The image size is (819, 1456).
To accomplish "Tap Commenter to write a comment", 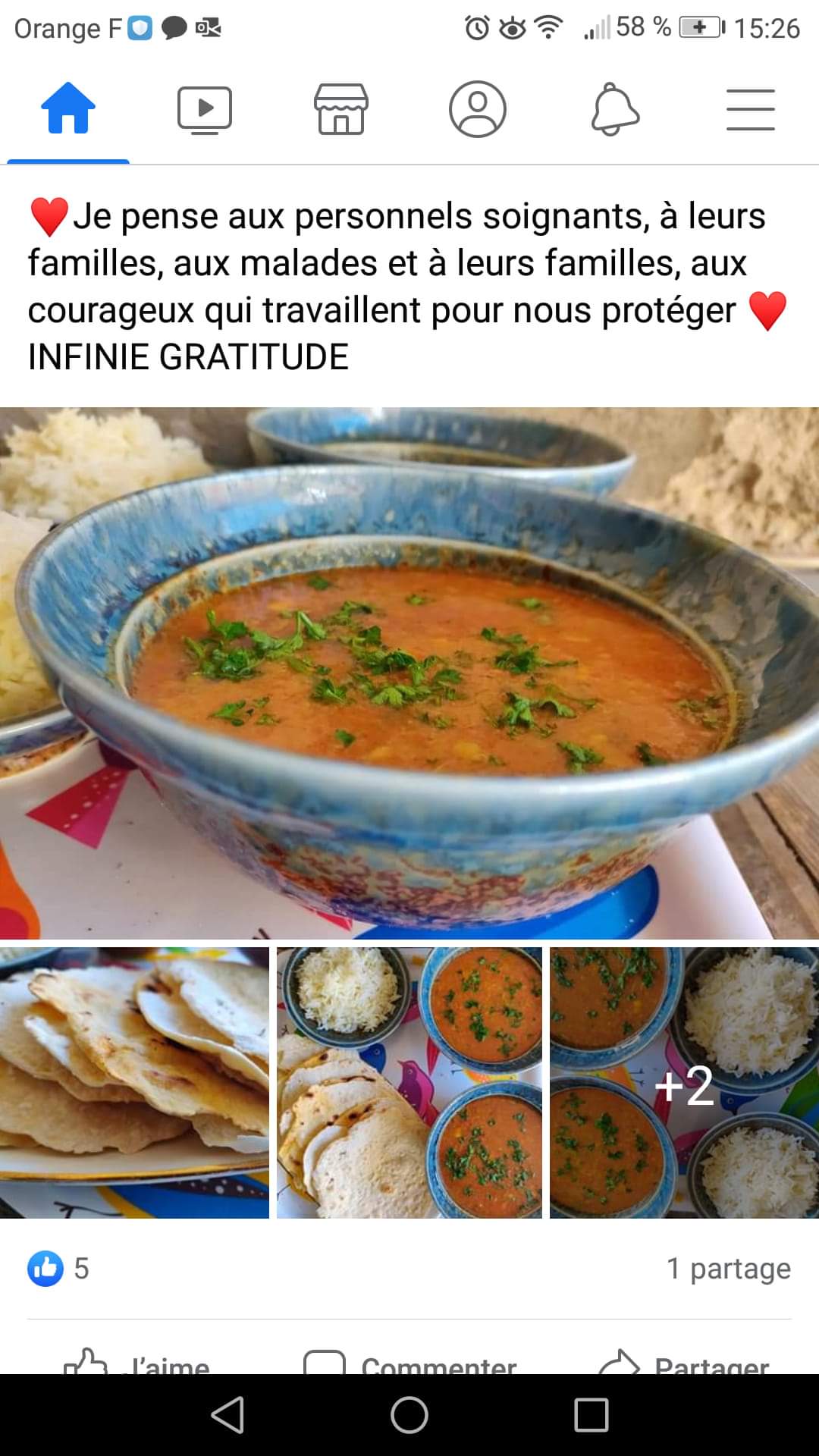I will pyautogui.click(x=409, y=1363).
